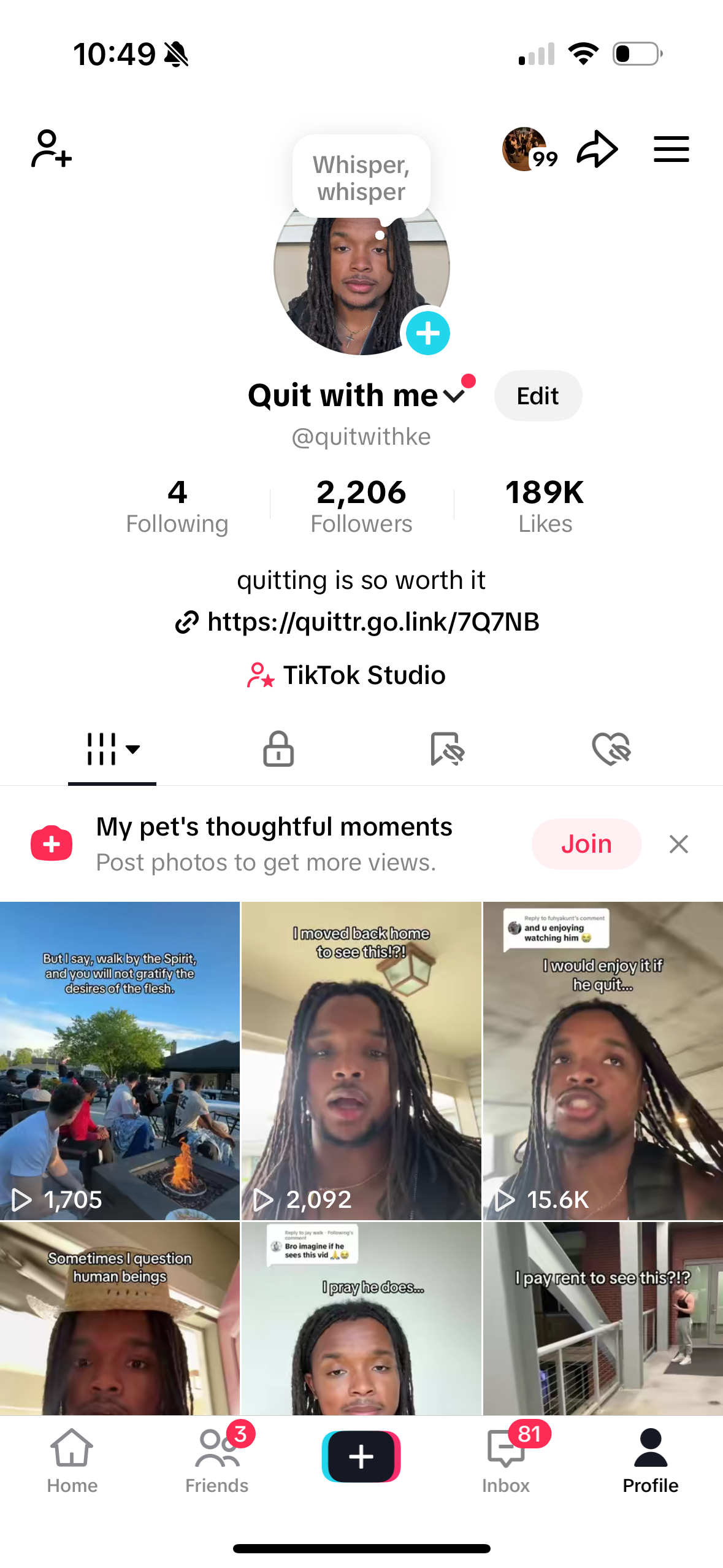The image size is (723, 1568).
Task: Join the pet's thoughtful moments prompt
Action: coord(586,844)
